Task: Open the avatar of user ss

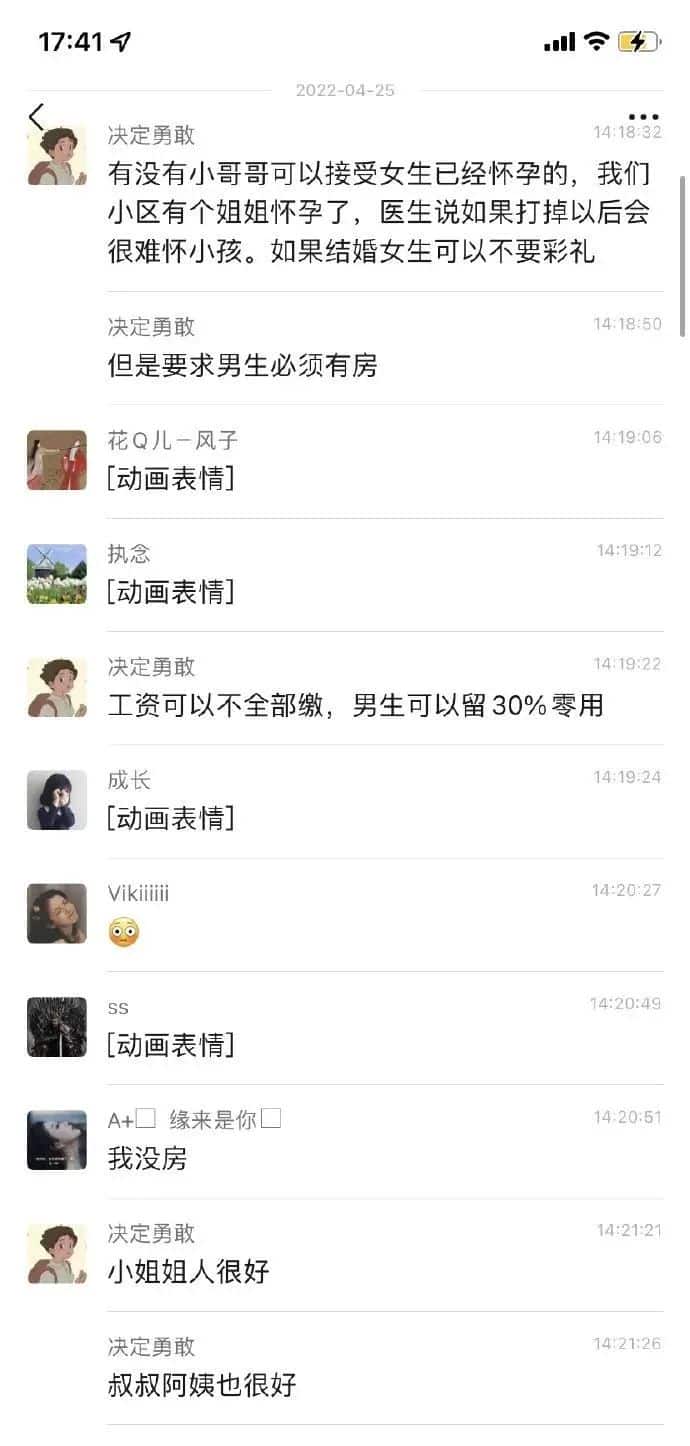Action: pos(57,1027)
